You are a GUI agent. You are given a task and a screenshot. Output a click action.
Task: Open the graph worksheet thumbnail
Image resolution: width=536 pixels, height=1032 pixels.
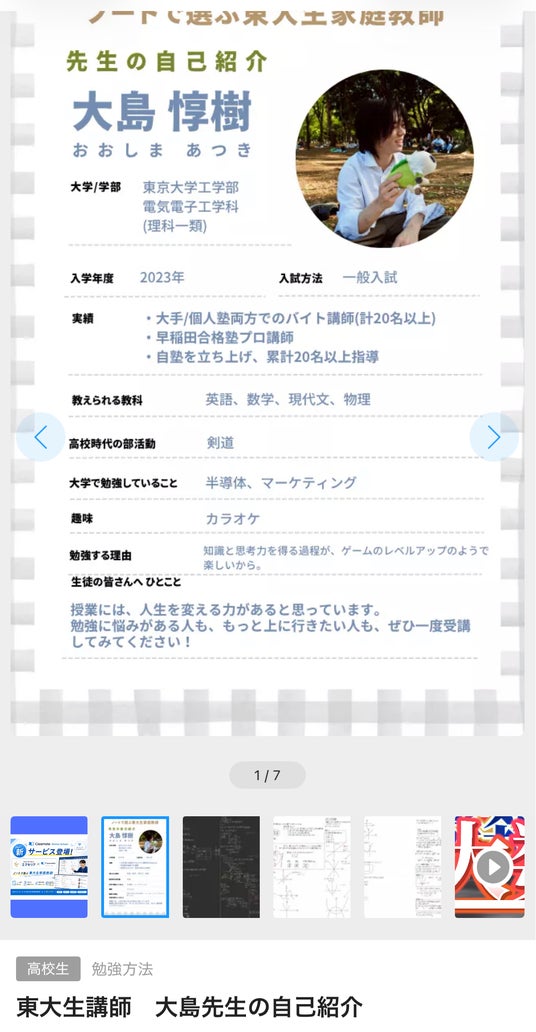tap(312, 867)
